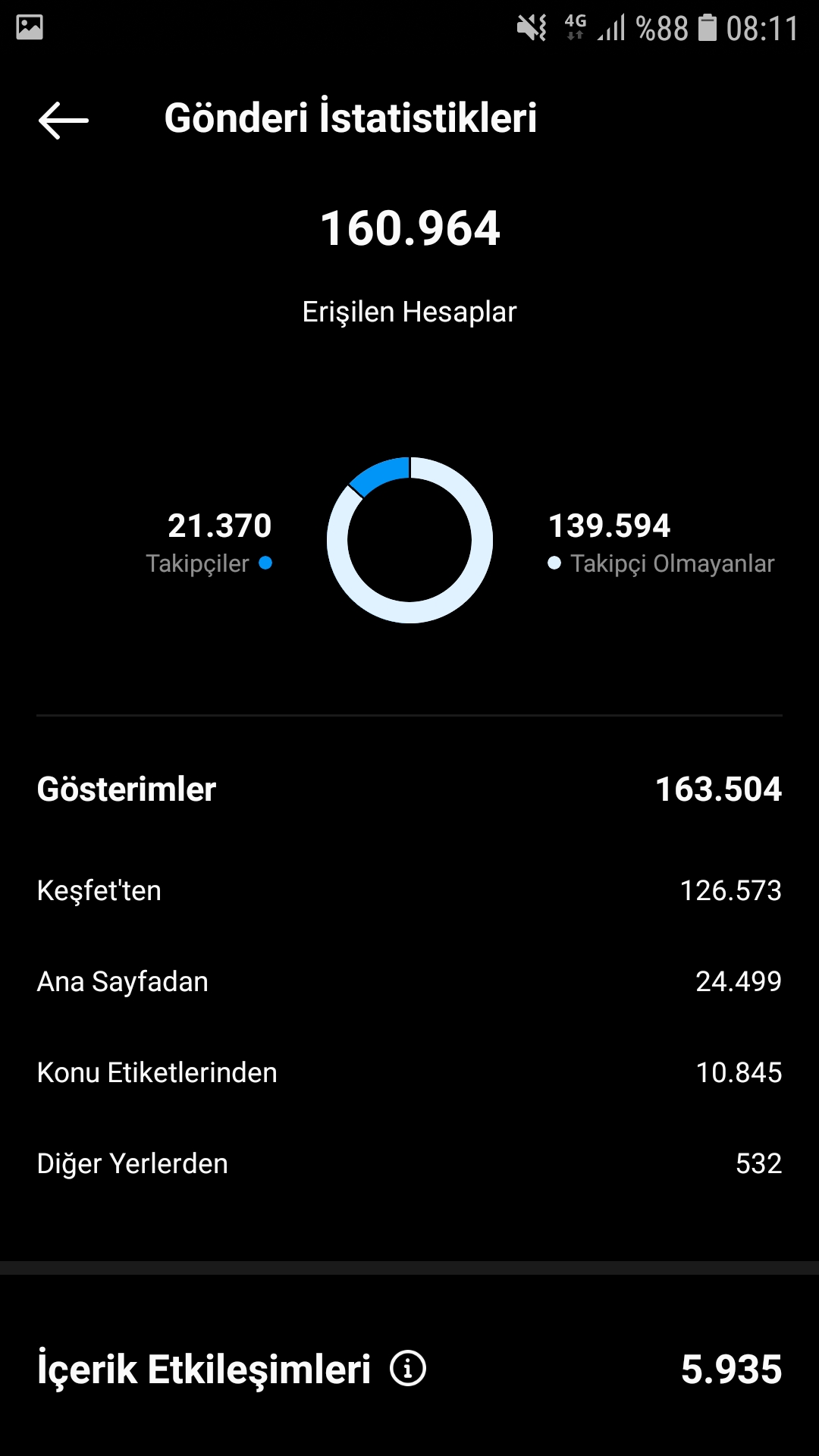Image resolution: width=819 pixels, height=1456 pixels.
Task: Go back using the top-left arrow
Action: (64, 121)
